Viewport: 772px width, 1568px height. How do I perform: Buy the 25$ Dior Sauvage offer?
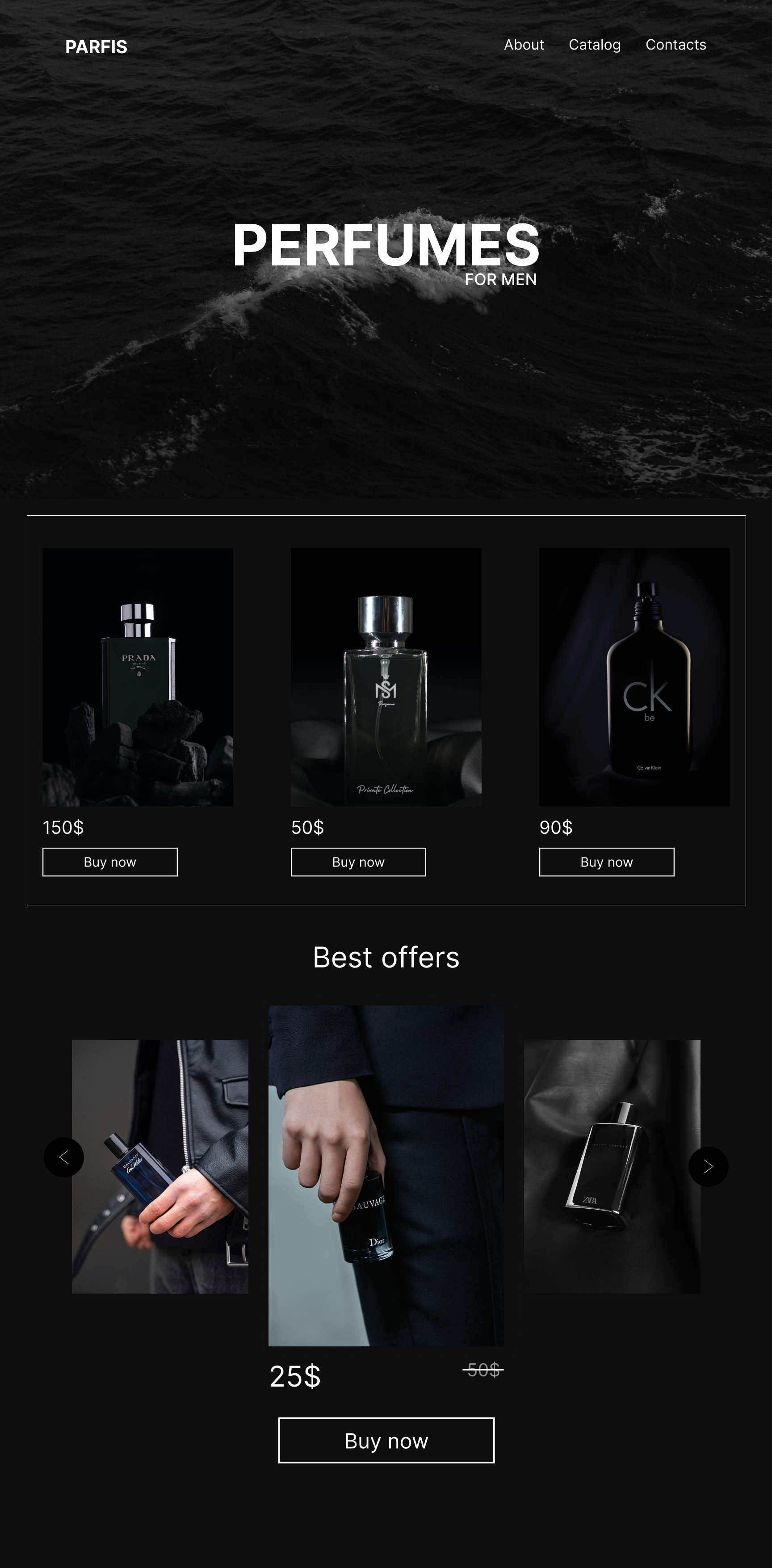[x=386, y=1440]
